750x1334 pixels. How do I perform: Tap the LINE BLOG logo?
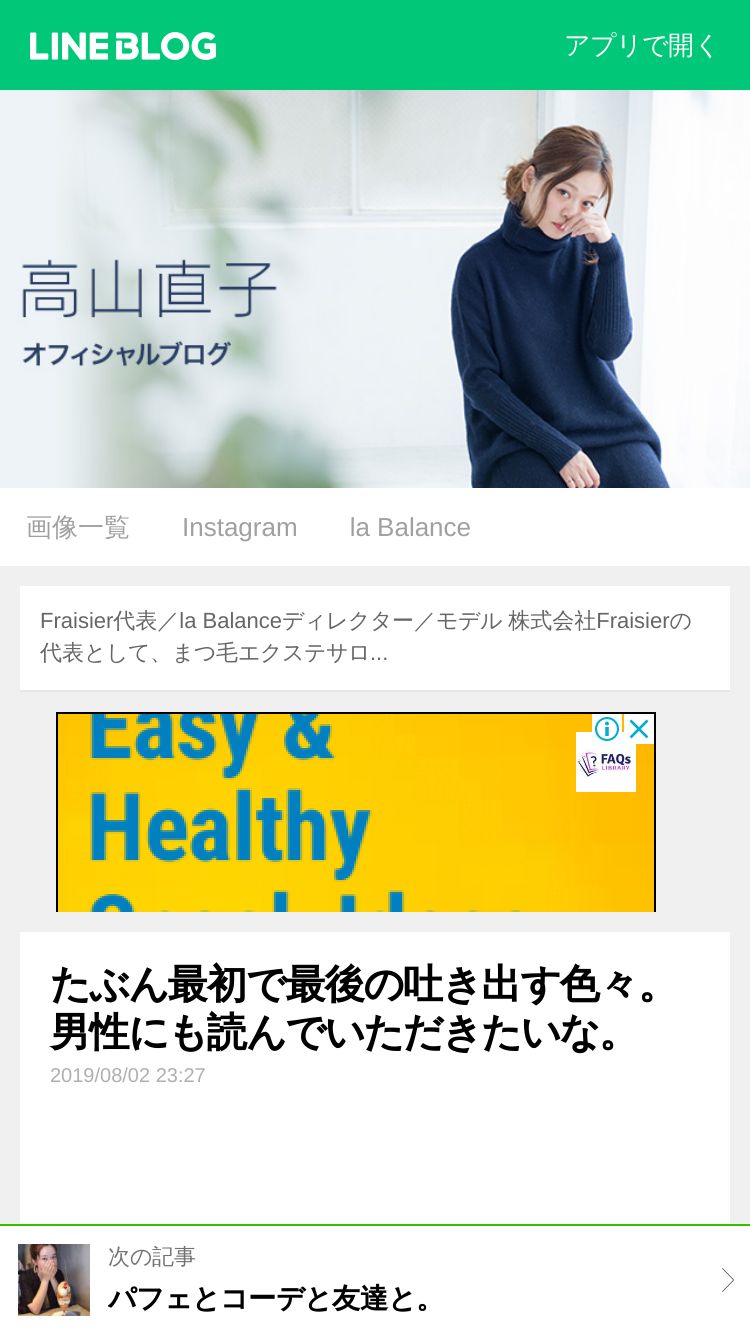(x=123, y=46)
